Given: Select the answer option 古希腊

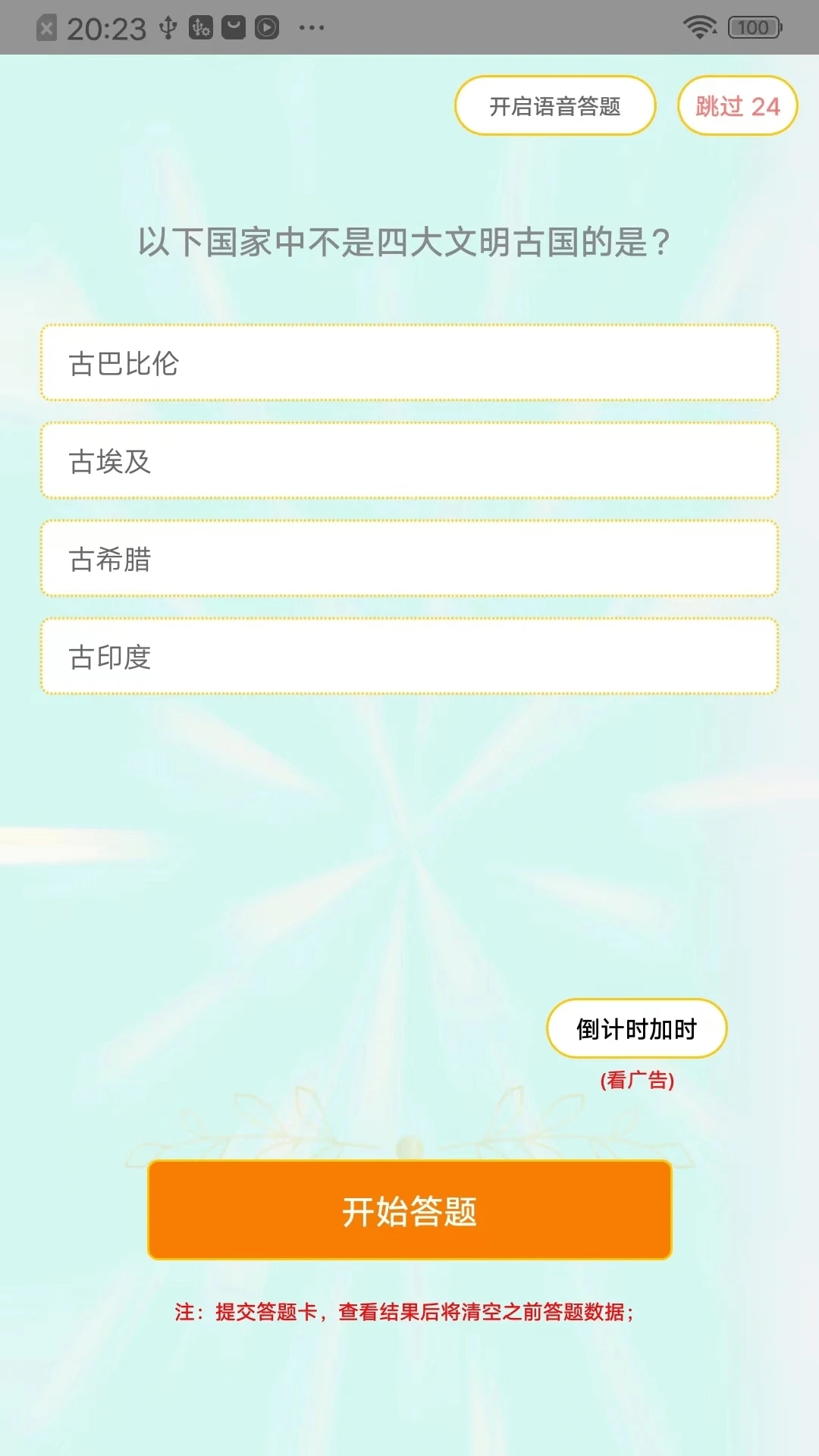Looking at the screenshot, I should click(409, 558).
